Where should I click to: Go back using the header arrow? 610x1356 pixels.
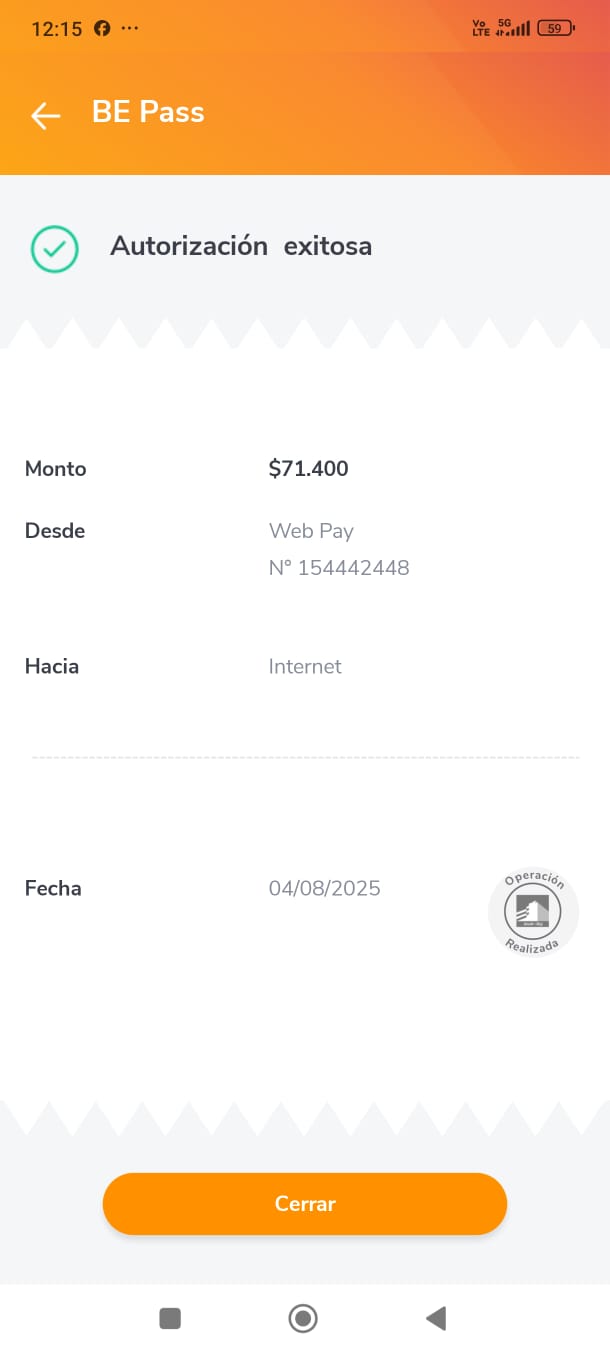[45, 116]
